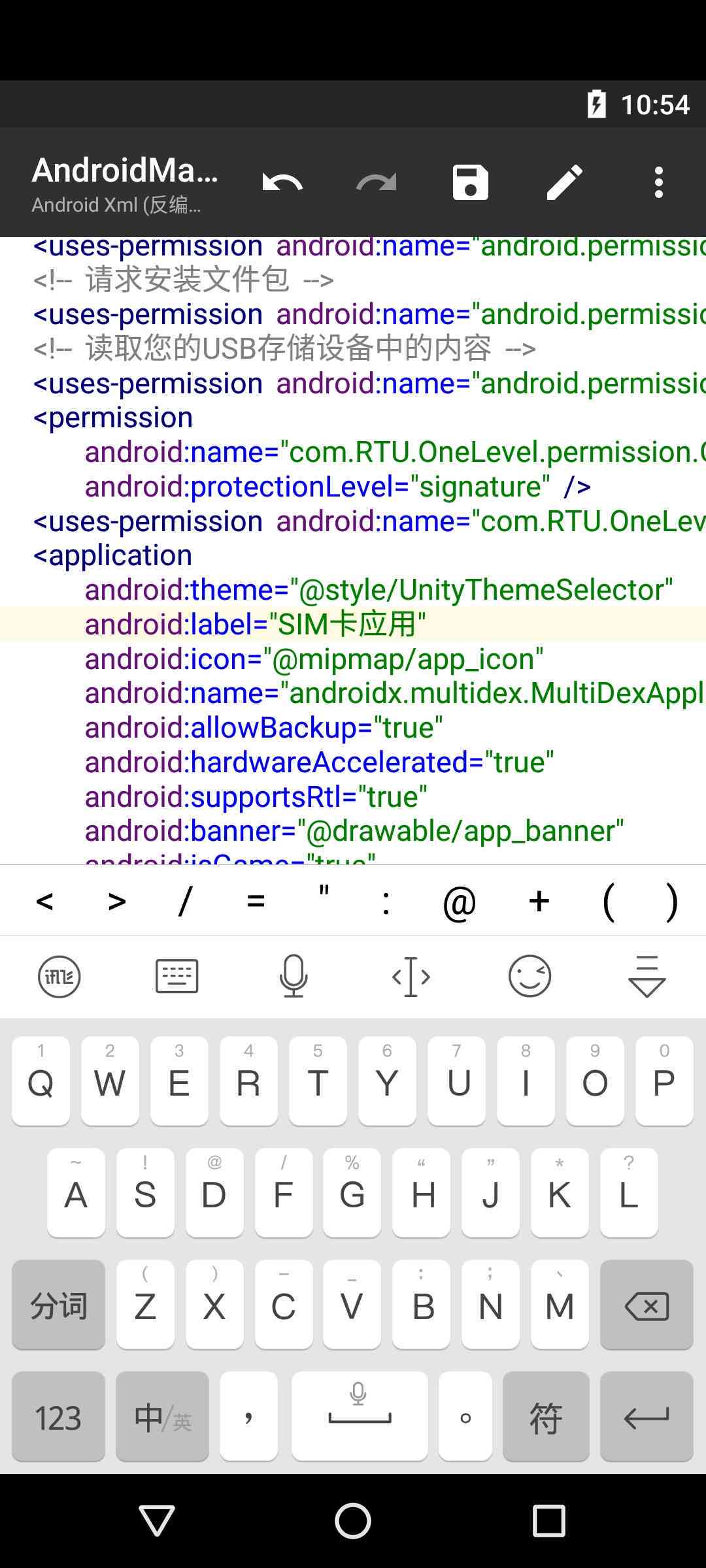Insert the / symbol from the shortcut bar
The height and width of the screenshot is (1568, 706).
186,902
